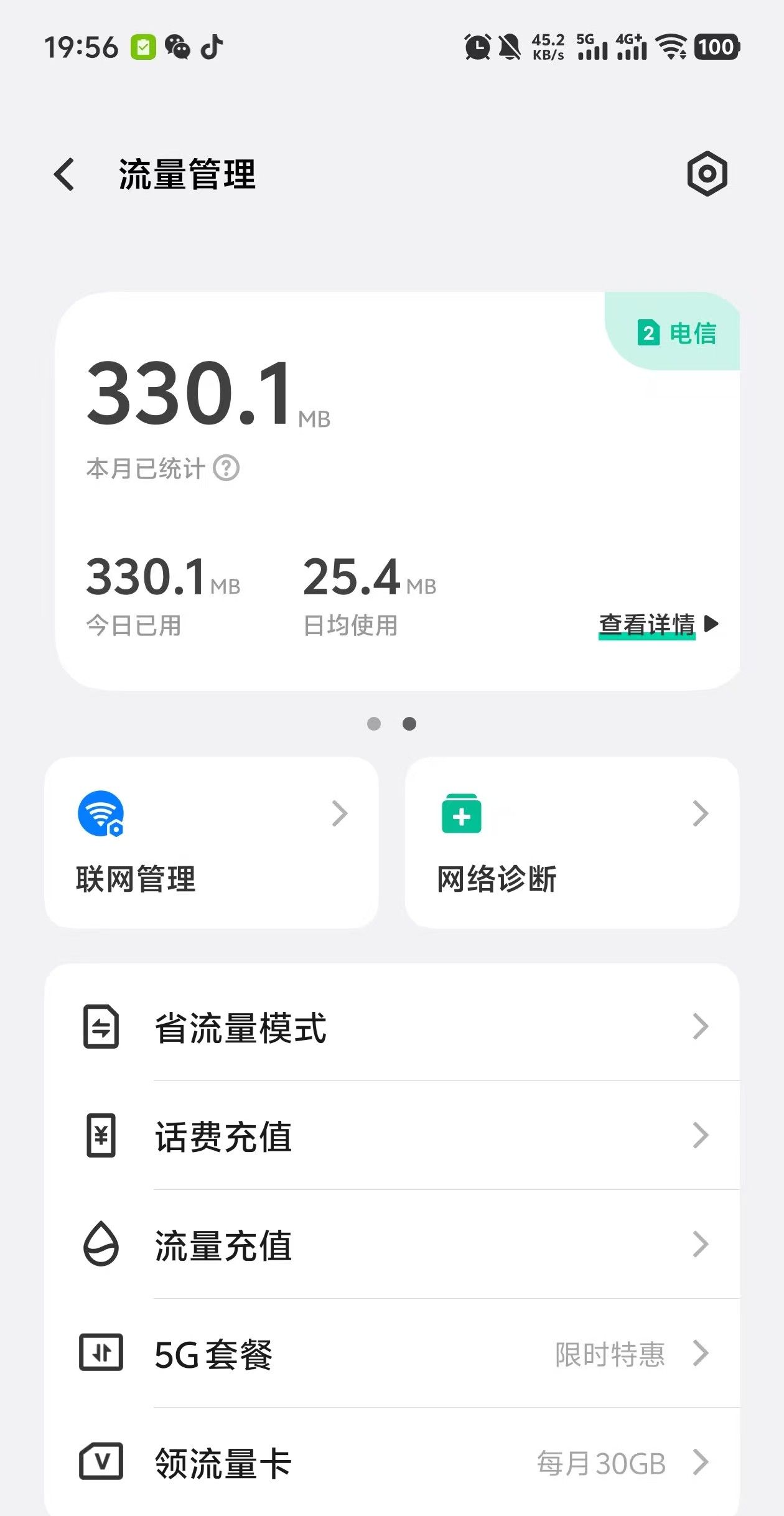Screen dimensions: 784x1516
Task: Open 查看详情 details link
Action: click(647, 625)
